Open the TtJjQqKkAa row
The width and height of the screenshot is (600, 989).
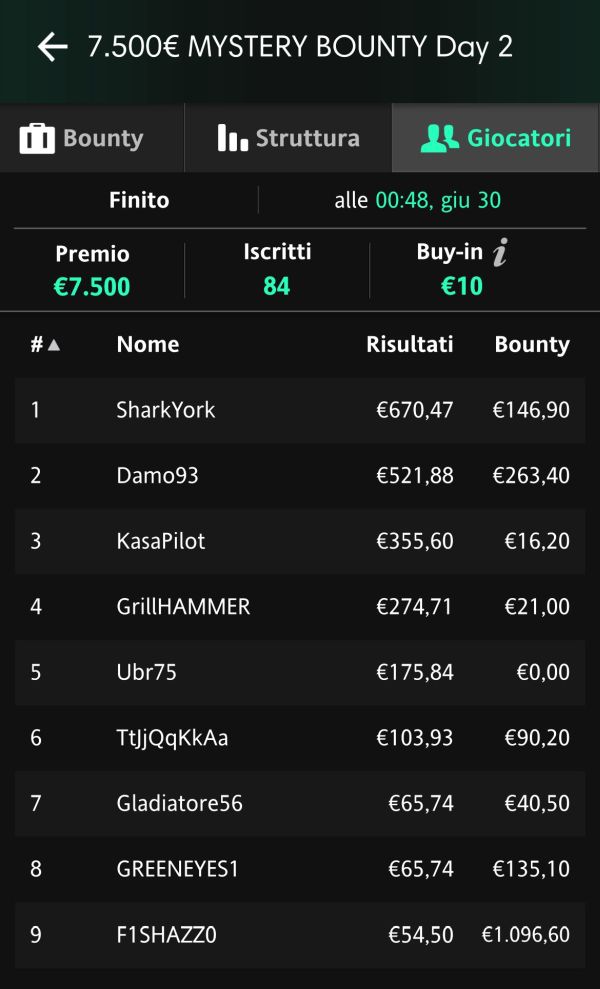tap(300, 738)
